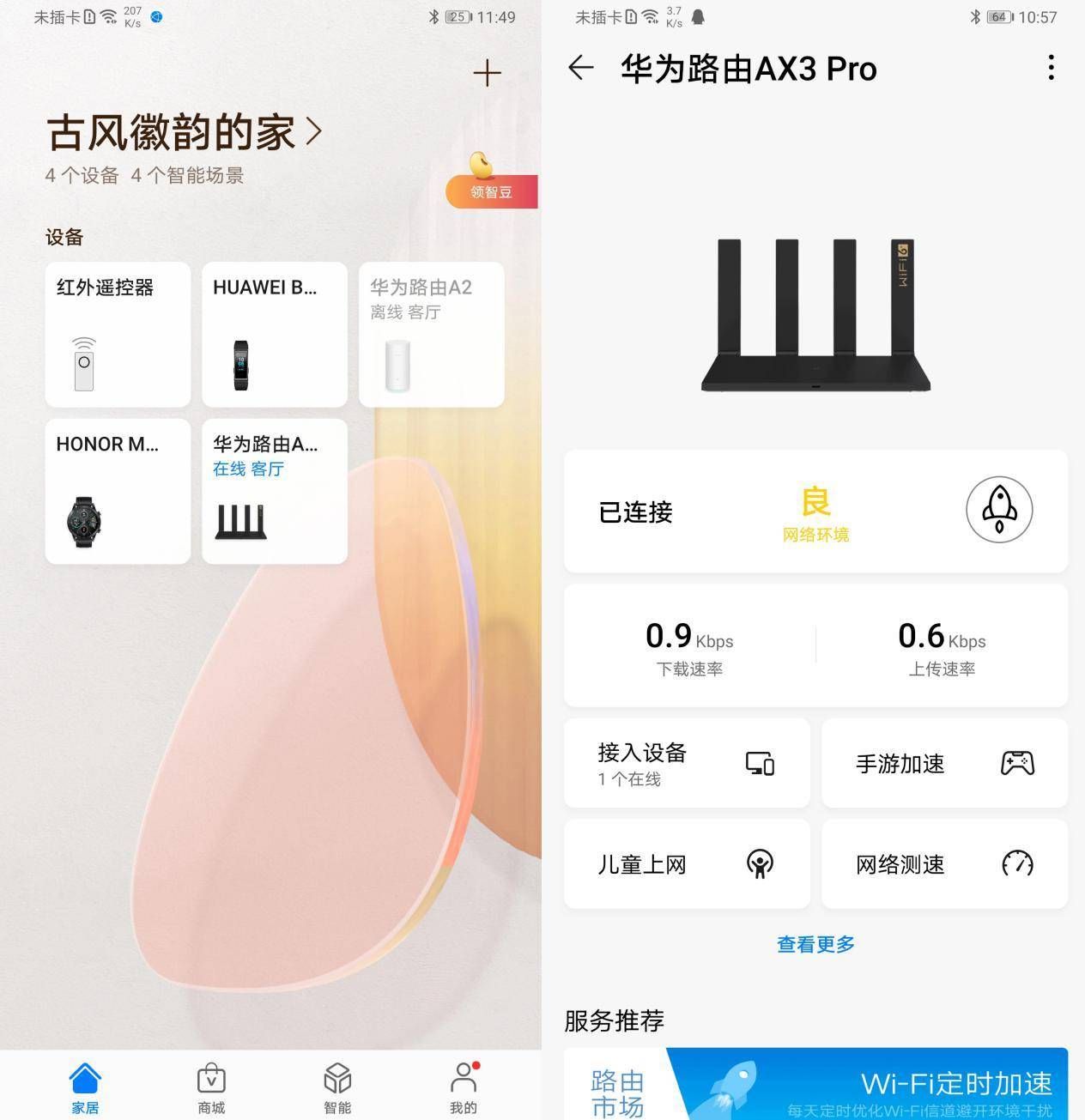This screenshot has height=1120, width=1085.
Task: Tap the plus icon to add device
Action: coord(487,73)
